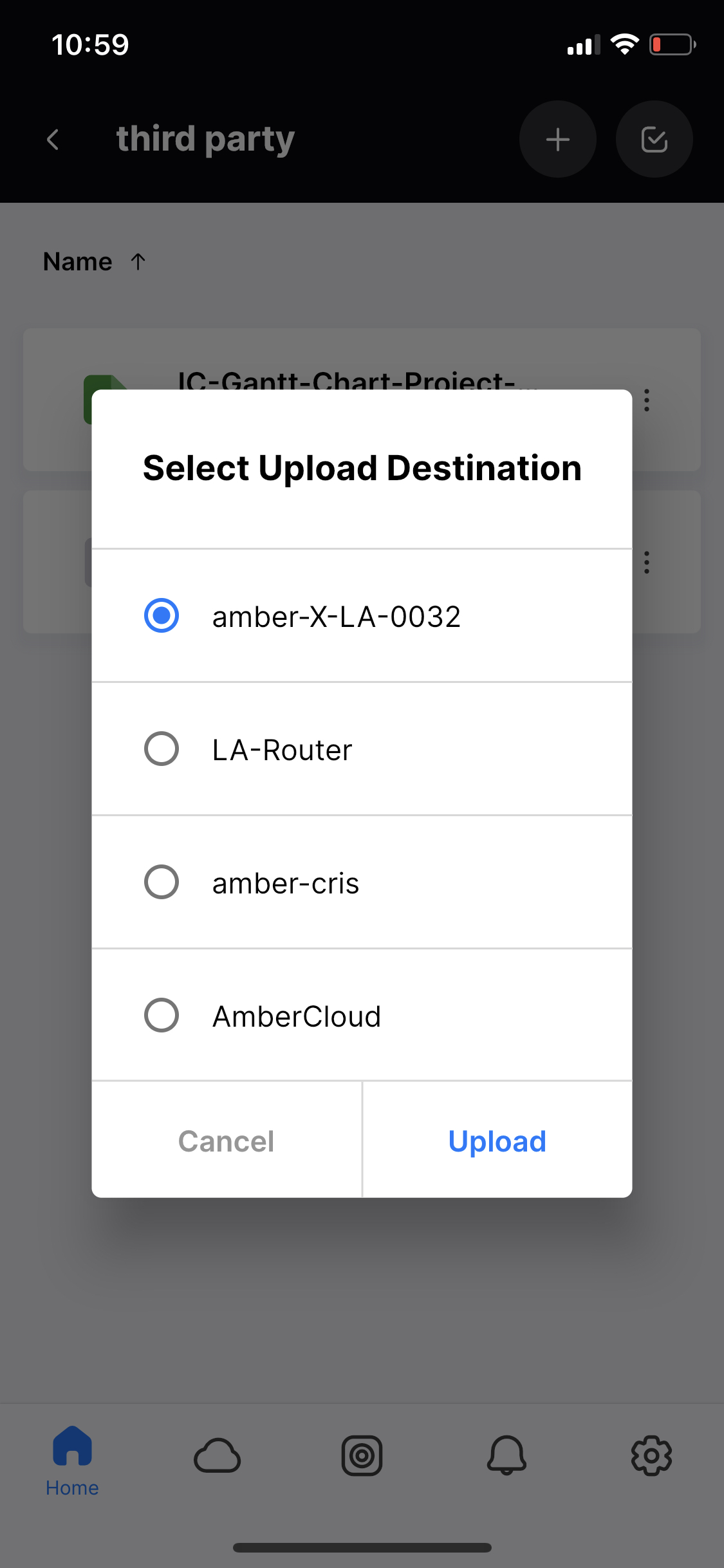Viewport: 724px width, 1568px height.
Task: Select AmberCloud as upload destination
Action: coord(362,1016)
